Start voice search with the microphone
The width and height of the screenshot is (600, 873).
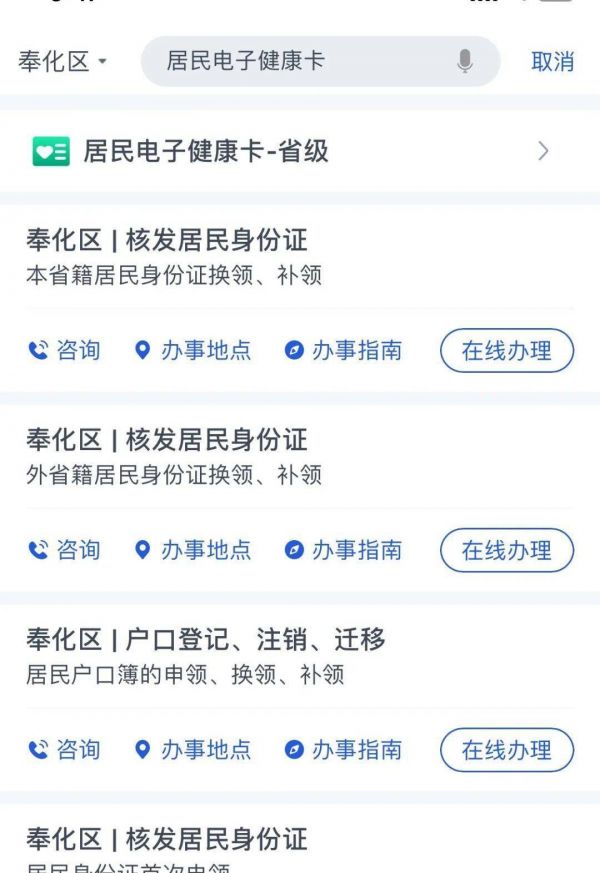pos(465,61)
